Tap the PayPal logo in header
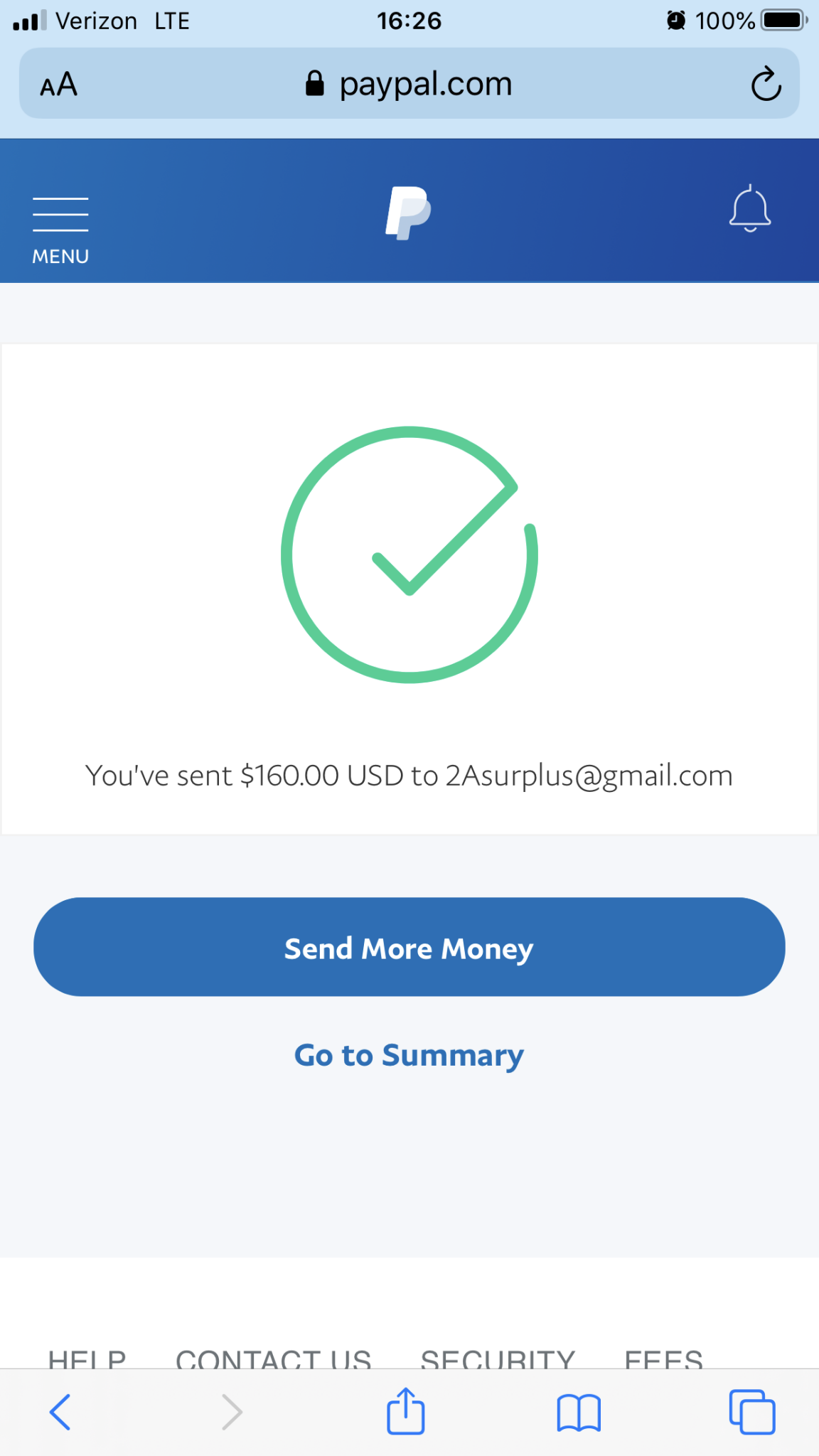Viewport: 819px width, 1456px height. pyautogui.click(x=408, y=213)
